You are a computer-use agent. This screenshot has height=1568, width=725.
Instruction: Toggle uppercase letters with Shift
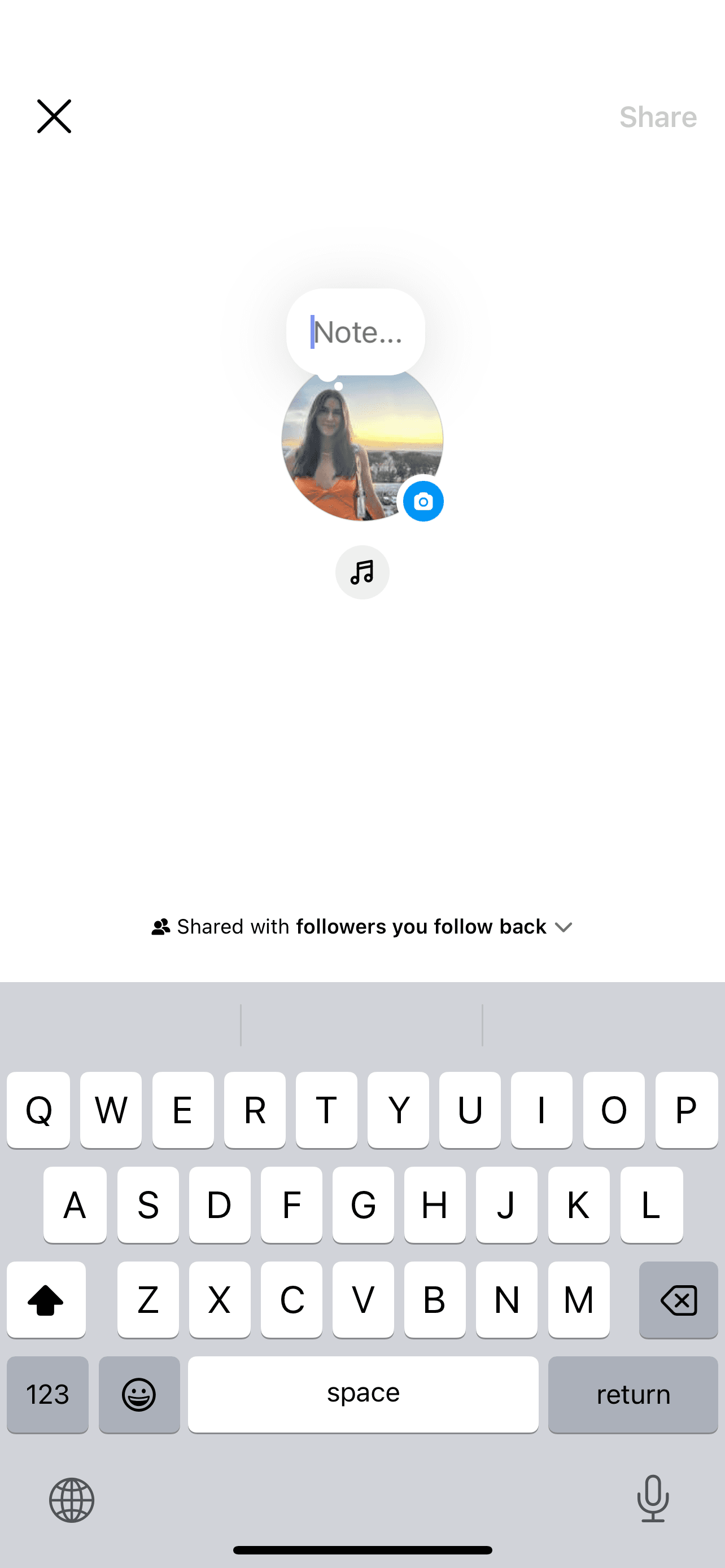click(46, 1301)
